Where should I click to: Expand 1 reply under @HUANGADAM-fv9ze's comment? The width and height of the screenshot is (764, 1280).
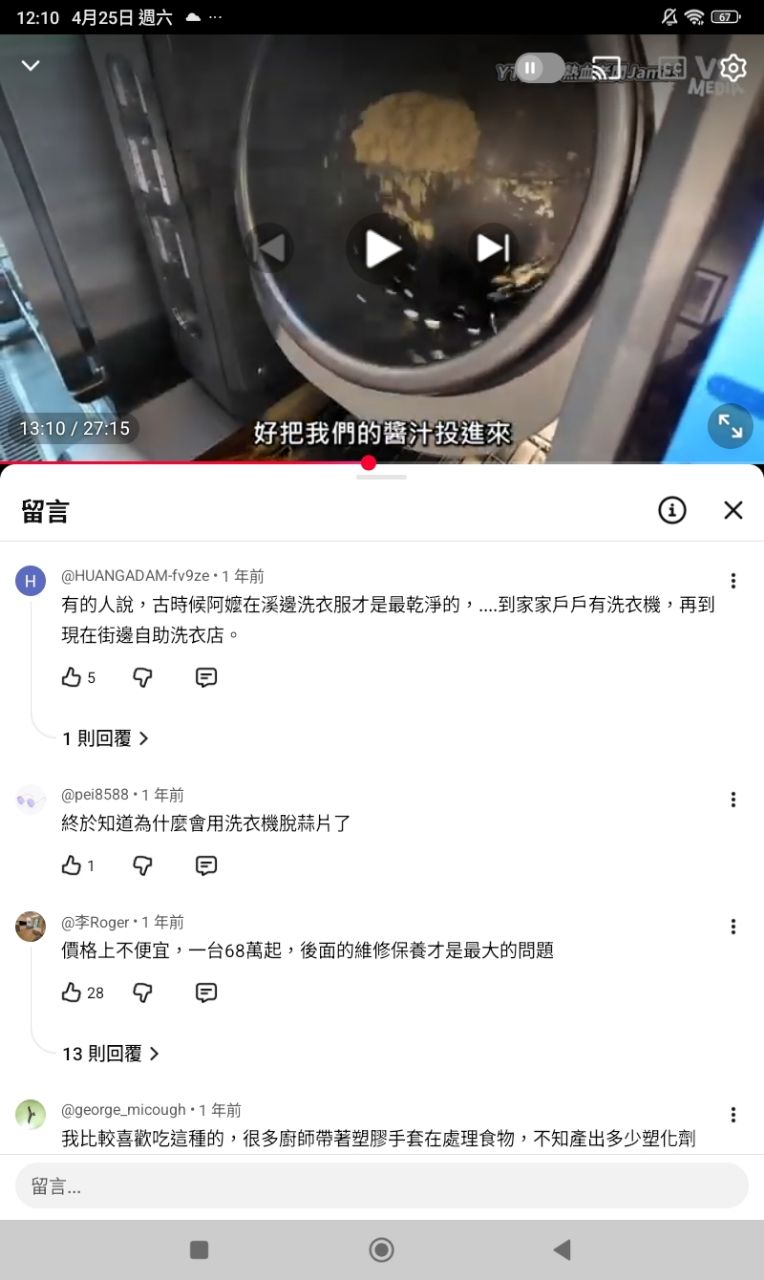coord(106,738)
